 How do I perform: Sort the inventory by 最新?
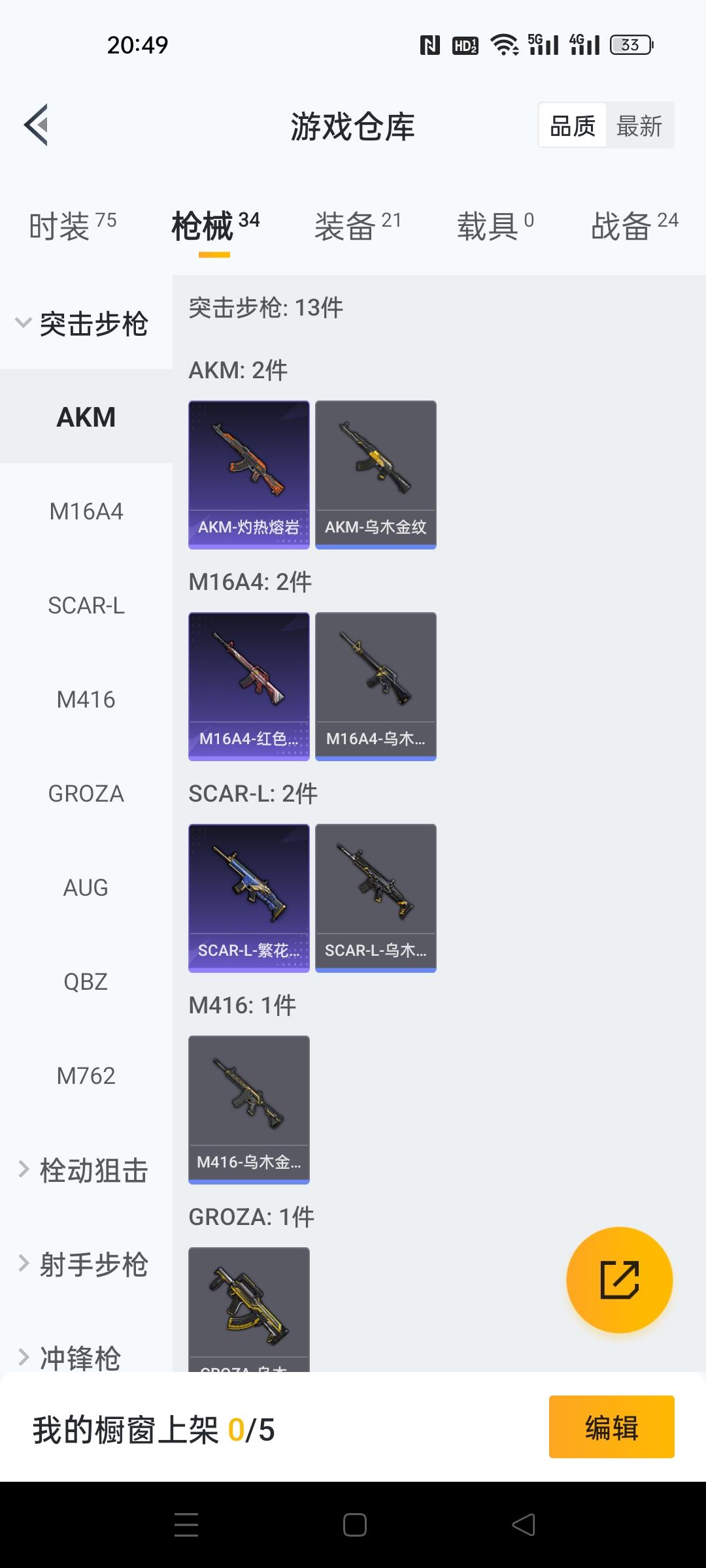(x=639, y=125)
